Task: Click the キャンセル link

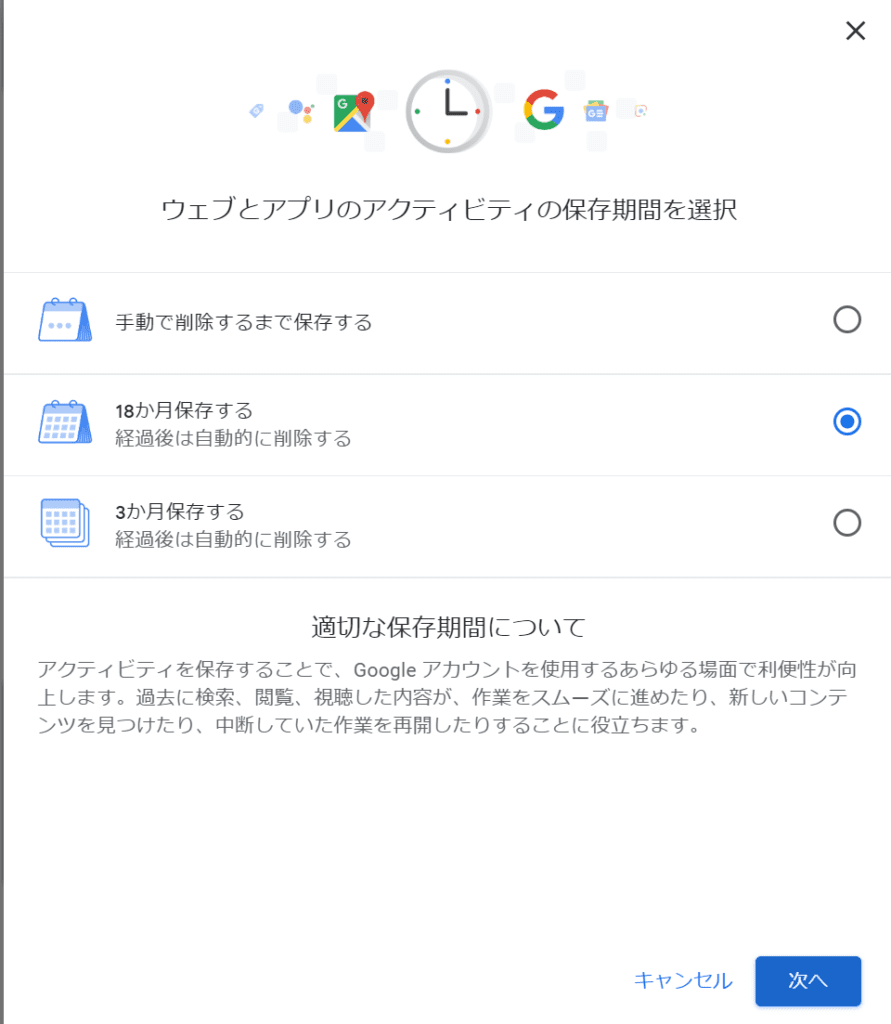Action: coord(683,982)
